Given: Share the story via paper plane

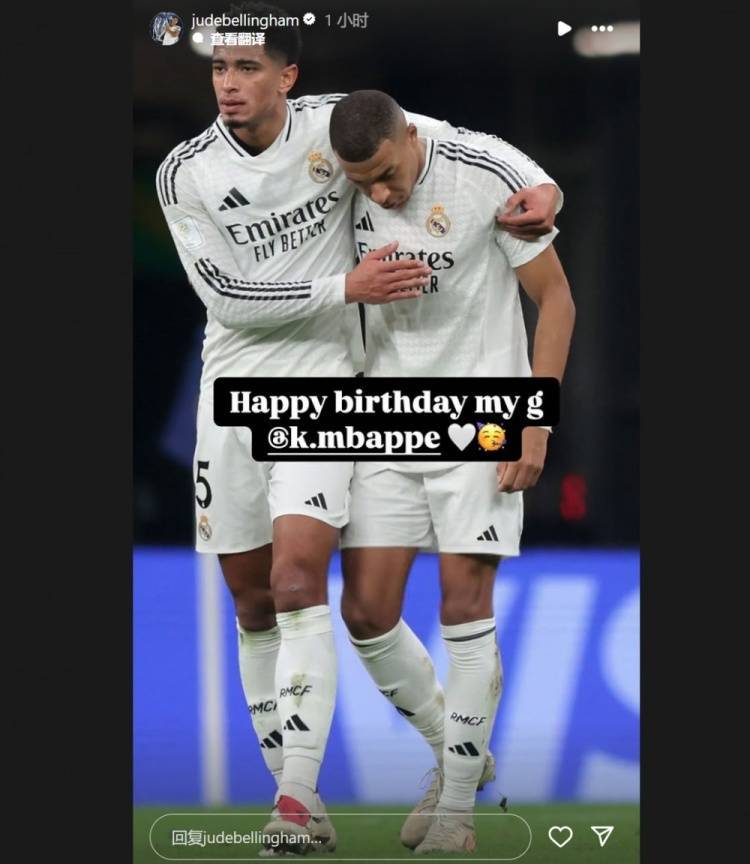Looking at the screenshot, I should 602,836.
